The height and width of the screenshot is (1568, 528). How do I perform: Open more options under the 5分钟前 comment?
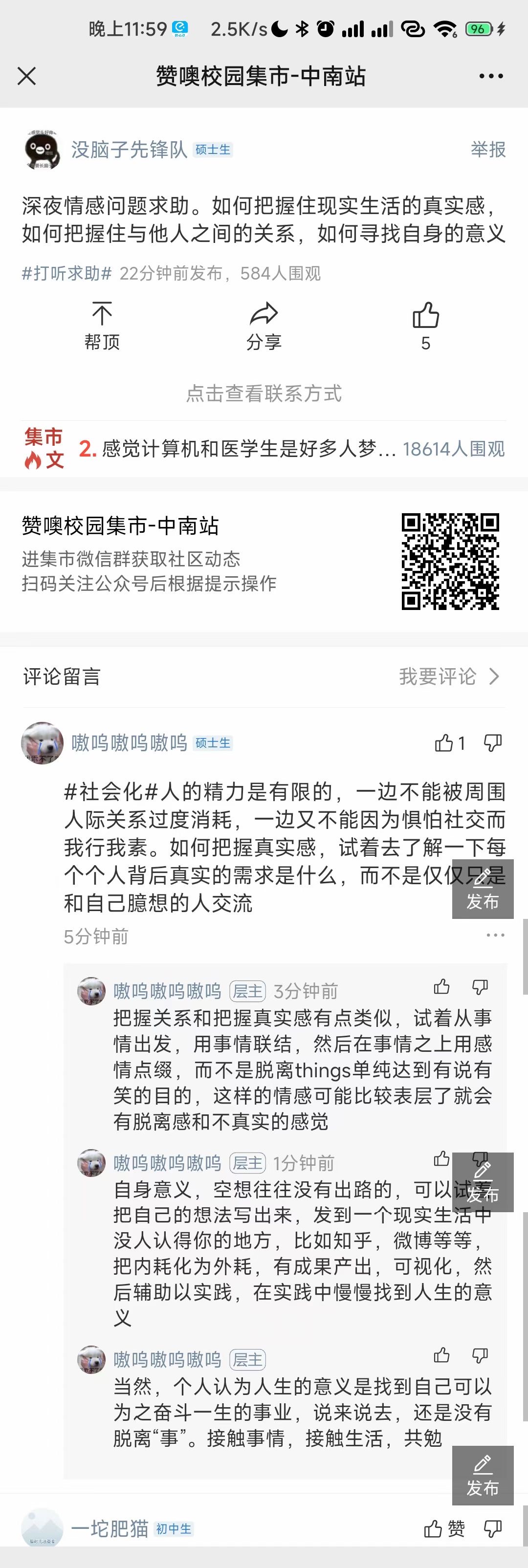pyautogui.click(x=495, y=935)
